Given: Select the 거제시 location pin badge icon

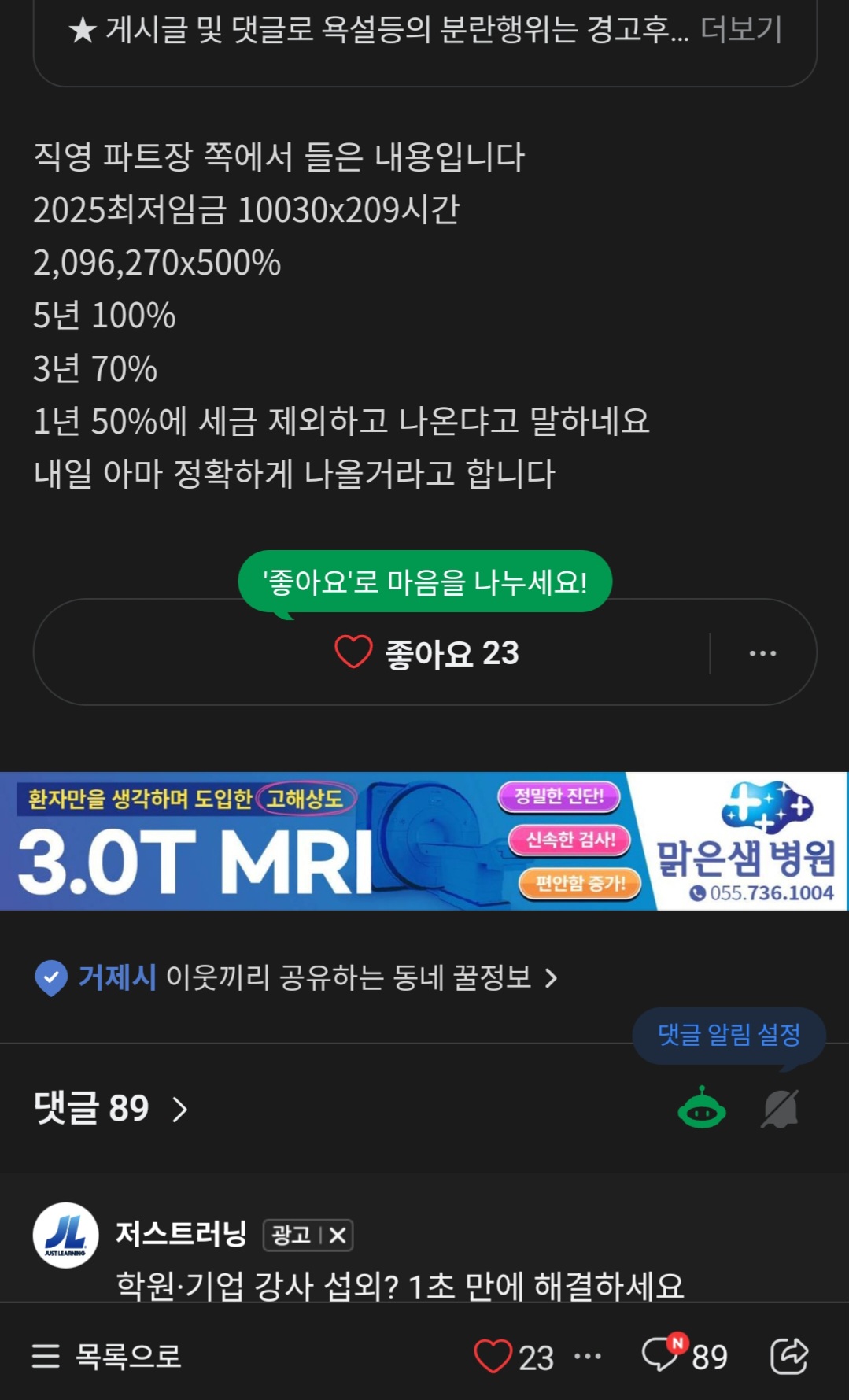Looking at the screenshot, I should point(52,977).
